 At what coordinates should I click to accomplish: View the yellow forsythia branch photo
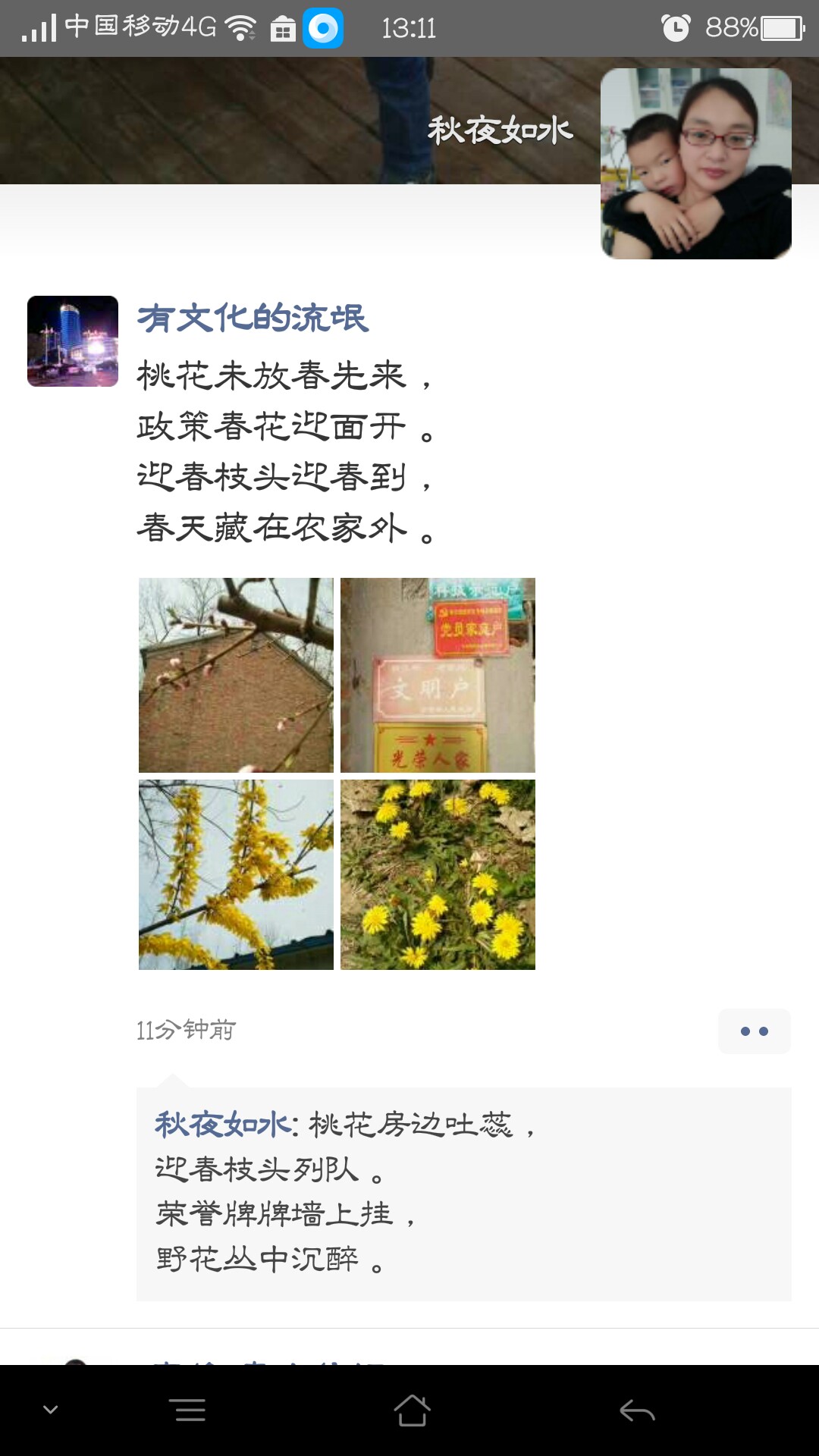click(236, 874)
